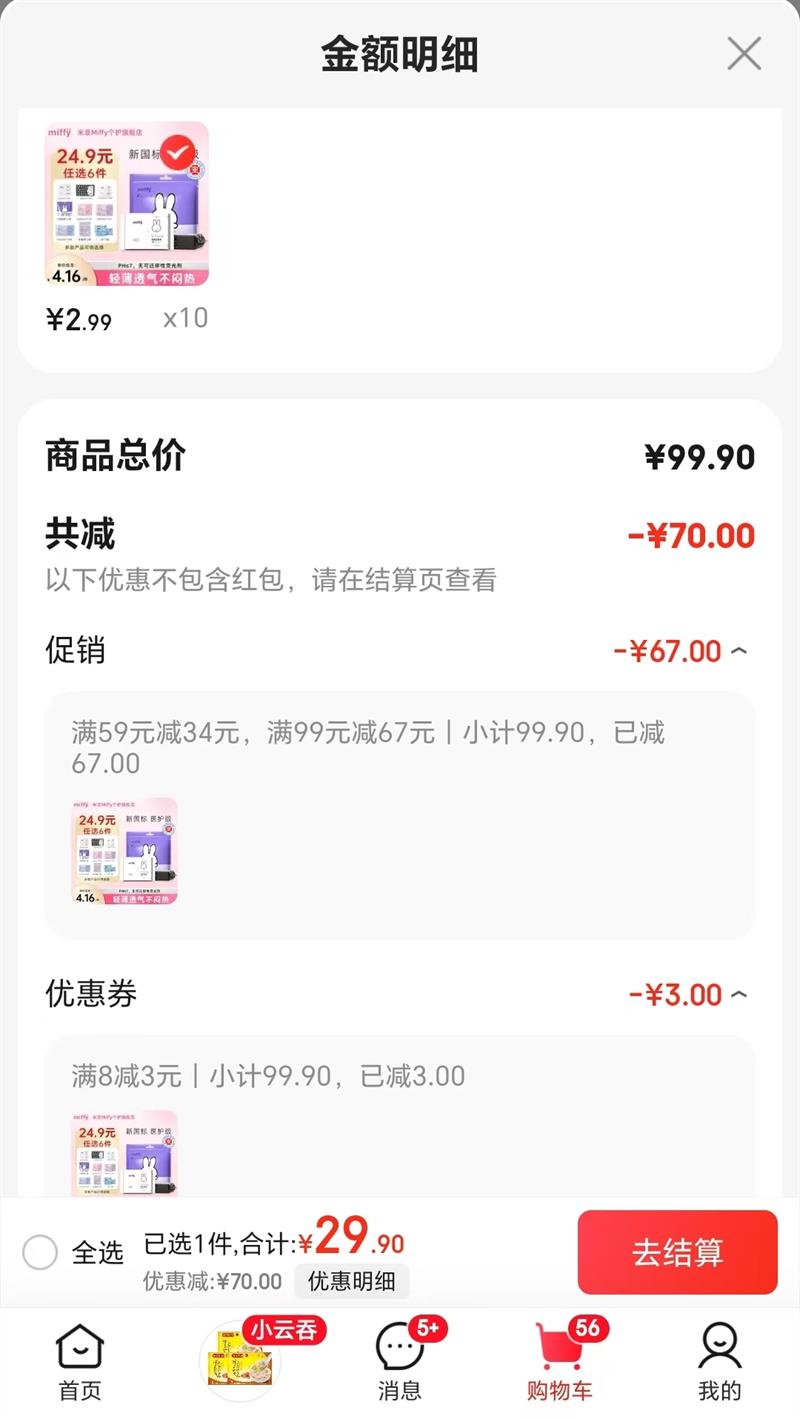This screenshot has height=1419, width=800.
Task: Collapse the 促销 discount details
Action: 738,651
